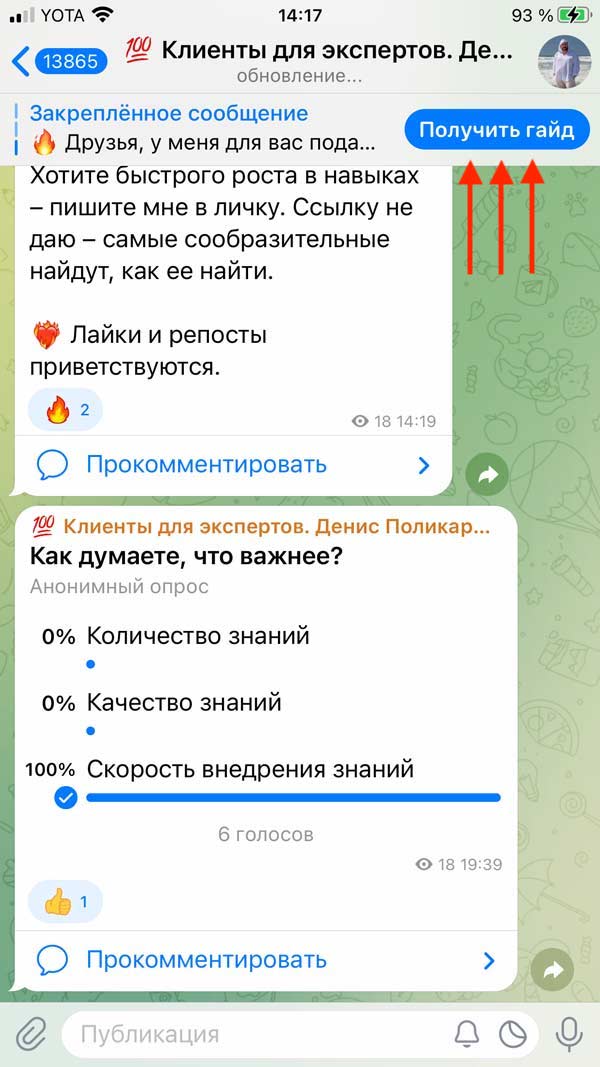Open the channel profile avatar
Viewport: 600px width, 1067px height.
[x=564, y=60]
